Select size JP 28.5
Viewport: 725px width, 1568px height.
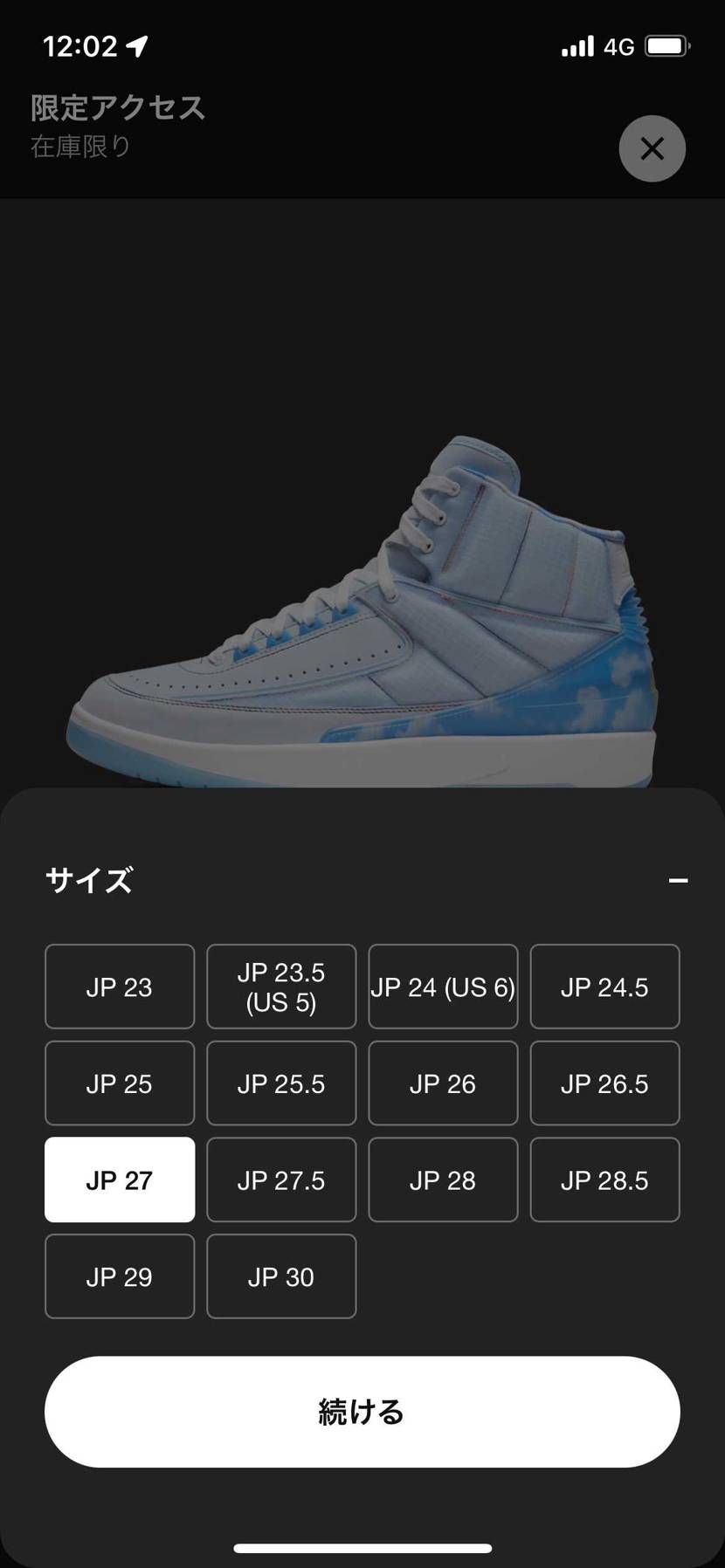pyautogui.click(x=604, y=1179)
